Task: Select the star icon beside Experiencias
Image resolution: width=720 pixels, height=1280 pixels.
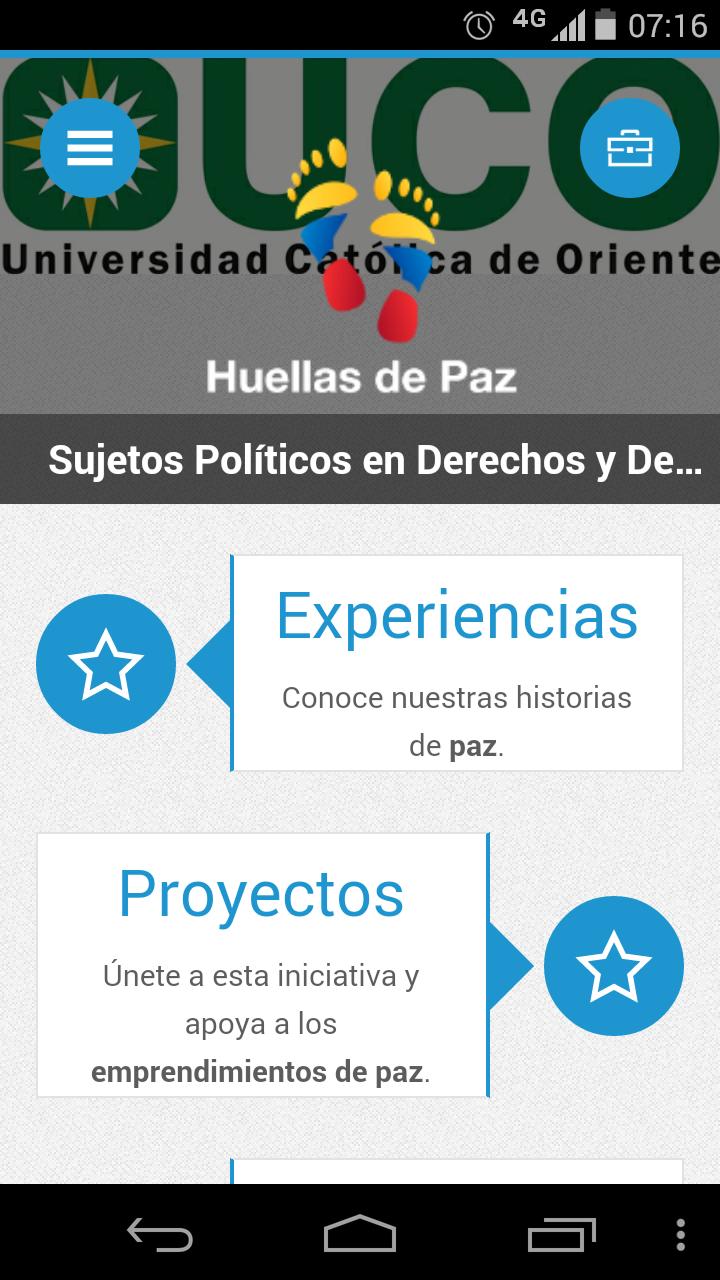Action: (105, 663)
